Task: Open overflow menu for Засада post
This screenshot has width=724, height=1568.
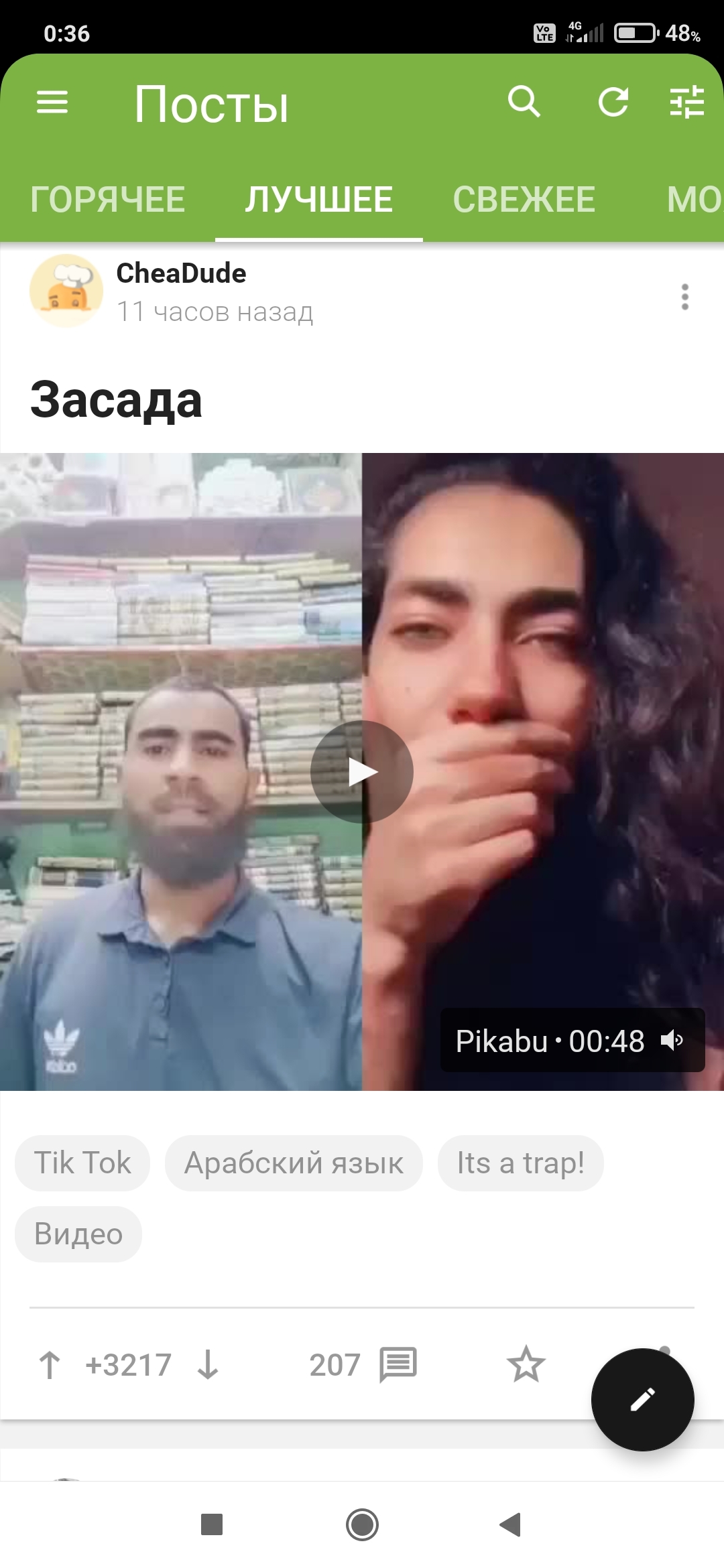Action: (x=684, y=297)
